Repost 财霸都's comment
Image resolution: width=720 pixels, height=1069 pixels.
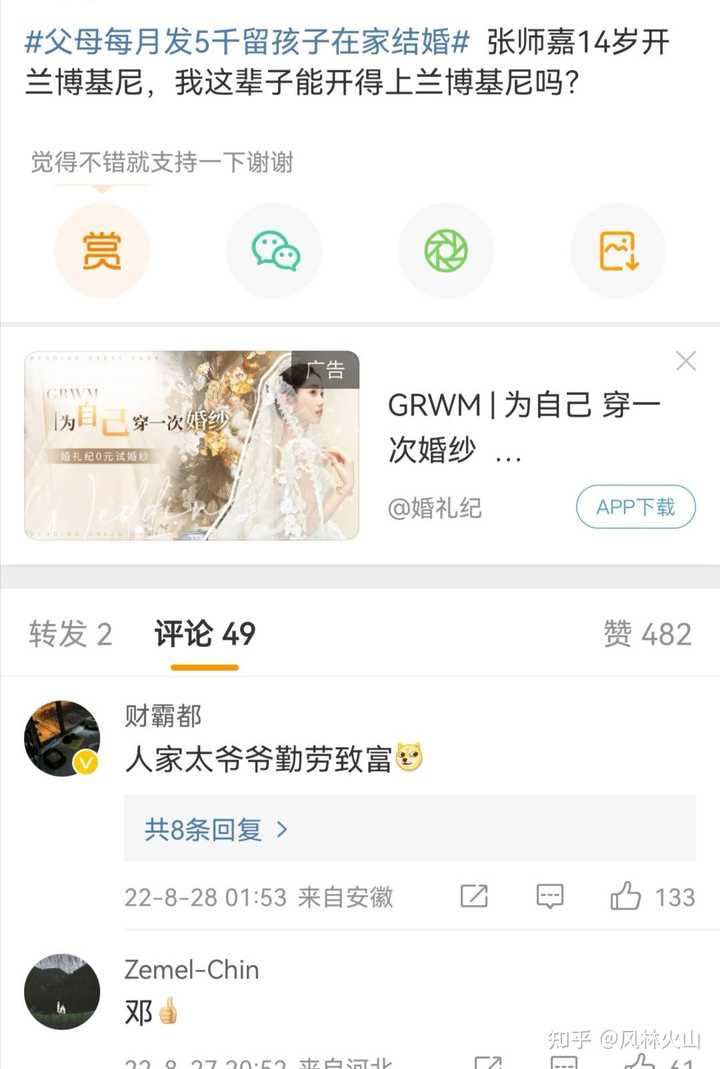click(474, 897)
